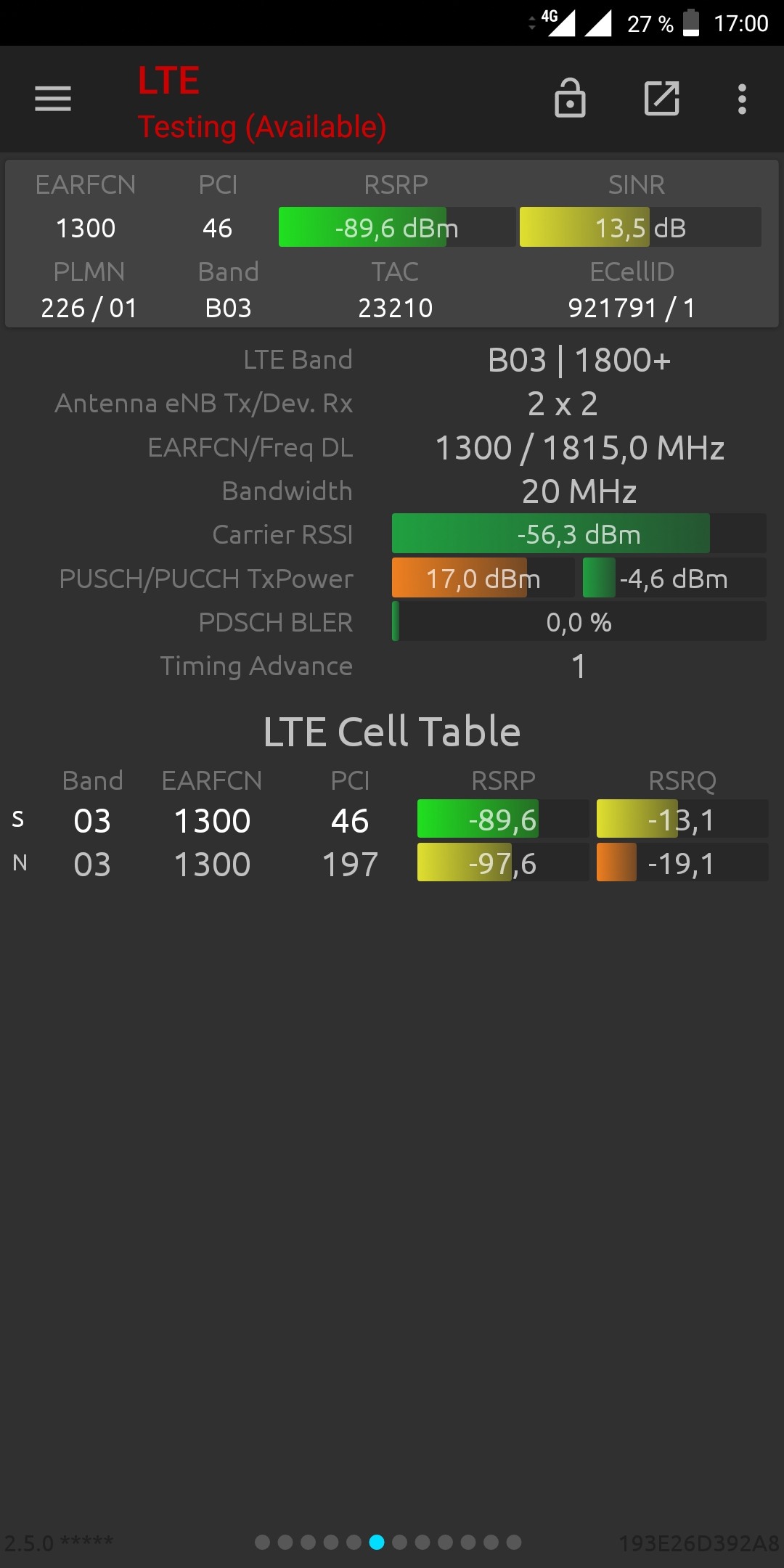Viewport: 784px width, 1568px height.
Task: Open the three-dot overflow menu
Action: tap(742, 99)
